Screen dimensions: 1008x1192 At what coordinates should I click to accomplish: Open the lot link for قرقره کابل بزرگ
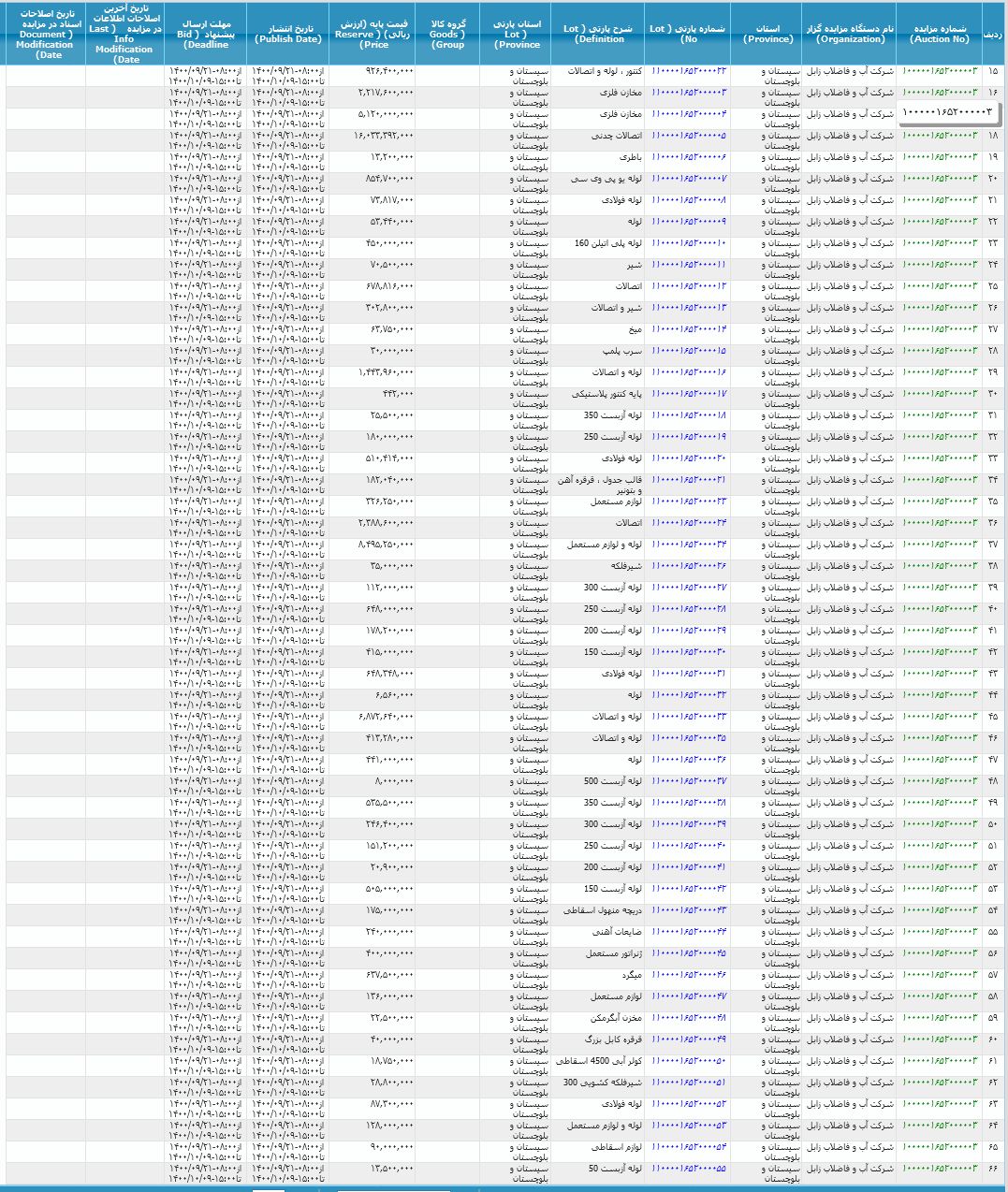click(x=688, y=1039)
